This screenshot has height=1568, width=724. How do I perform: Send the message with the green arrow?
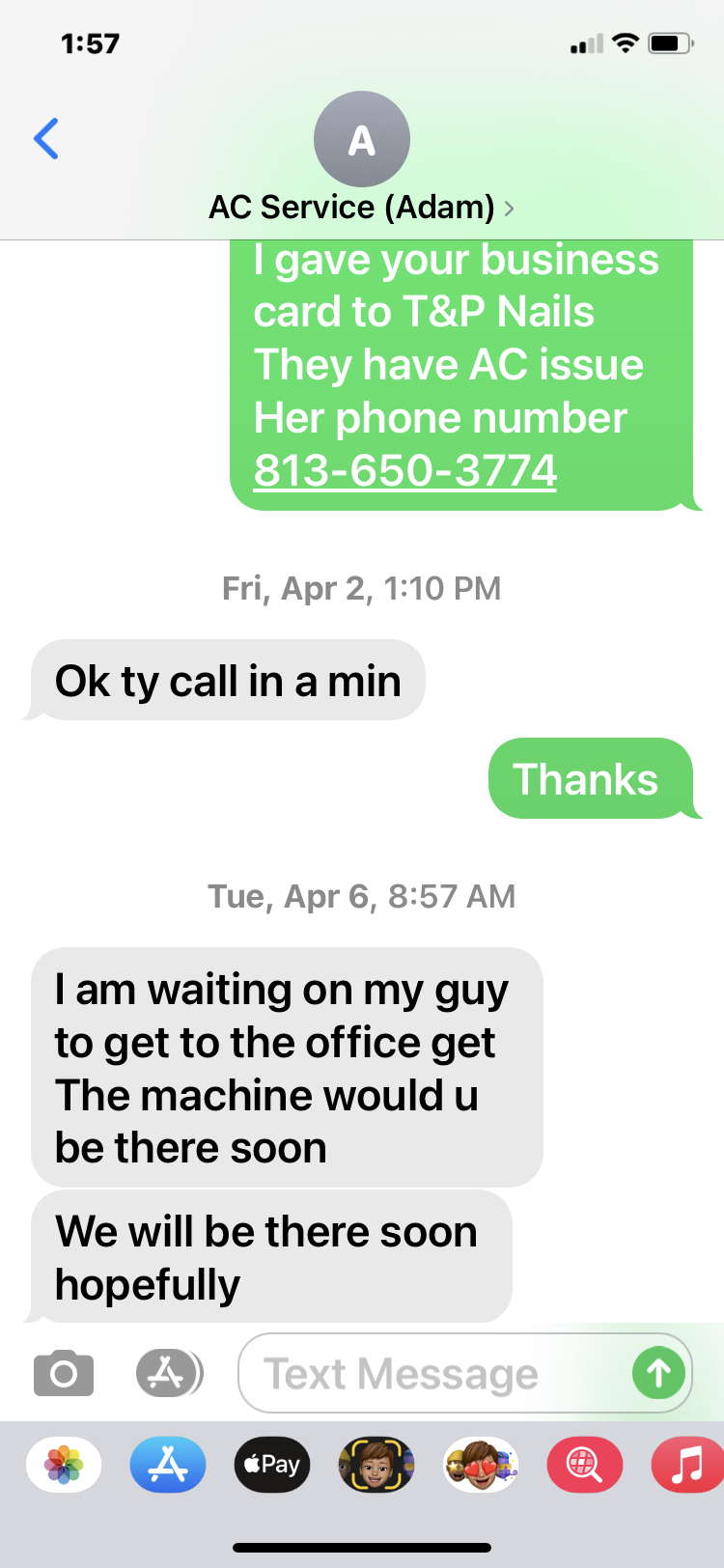tap(658, 1373)
